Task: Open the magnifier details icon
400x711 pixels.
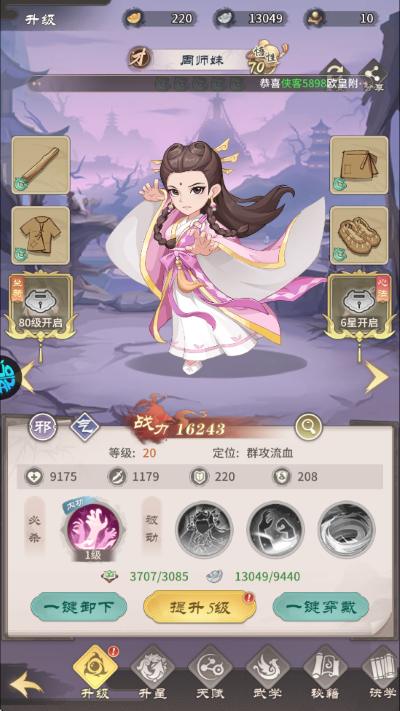Action: [308, 427]
